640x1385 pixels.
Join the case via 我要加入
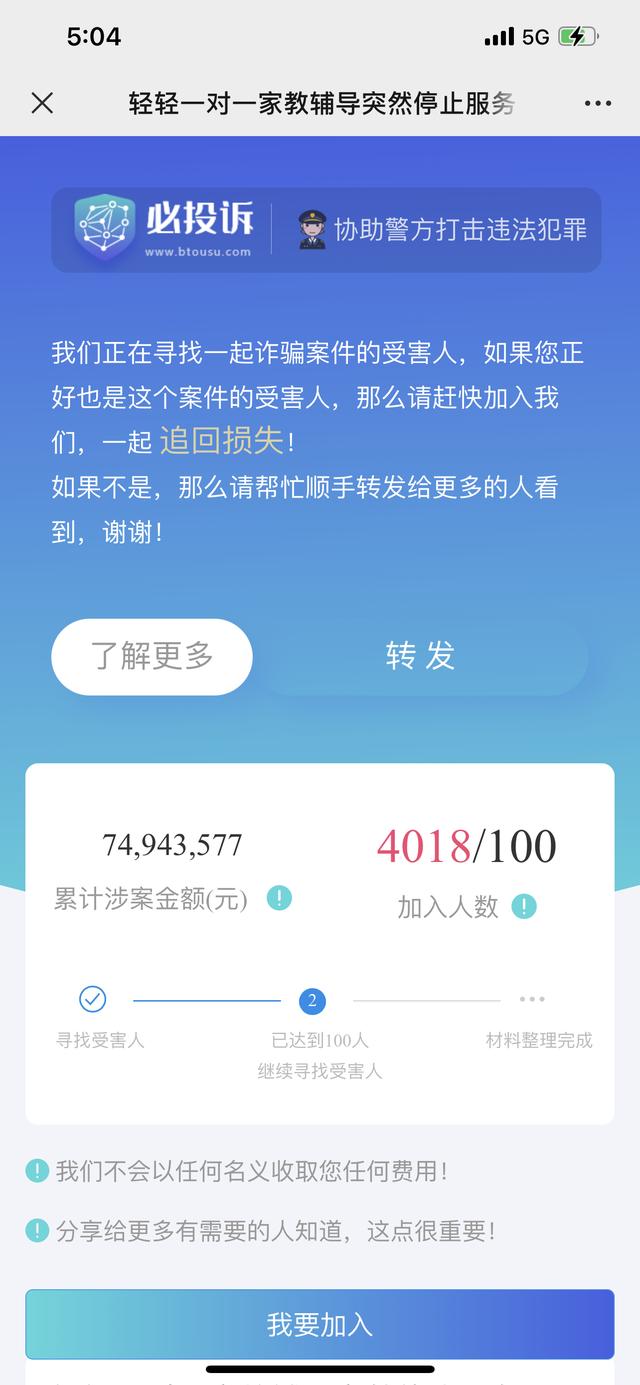[x=320, y=1324]
